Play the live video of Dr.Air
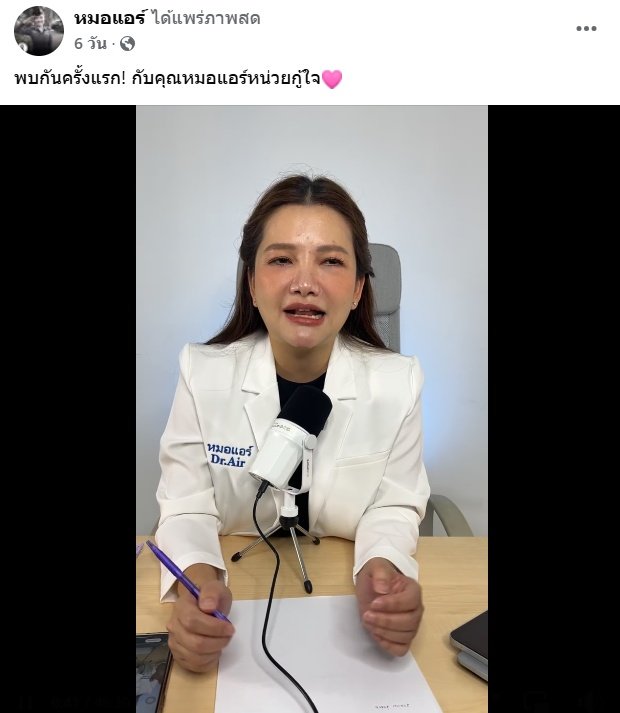This screenshot has width=620, height=713. click(311, 408)
